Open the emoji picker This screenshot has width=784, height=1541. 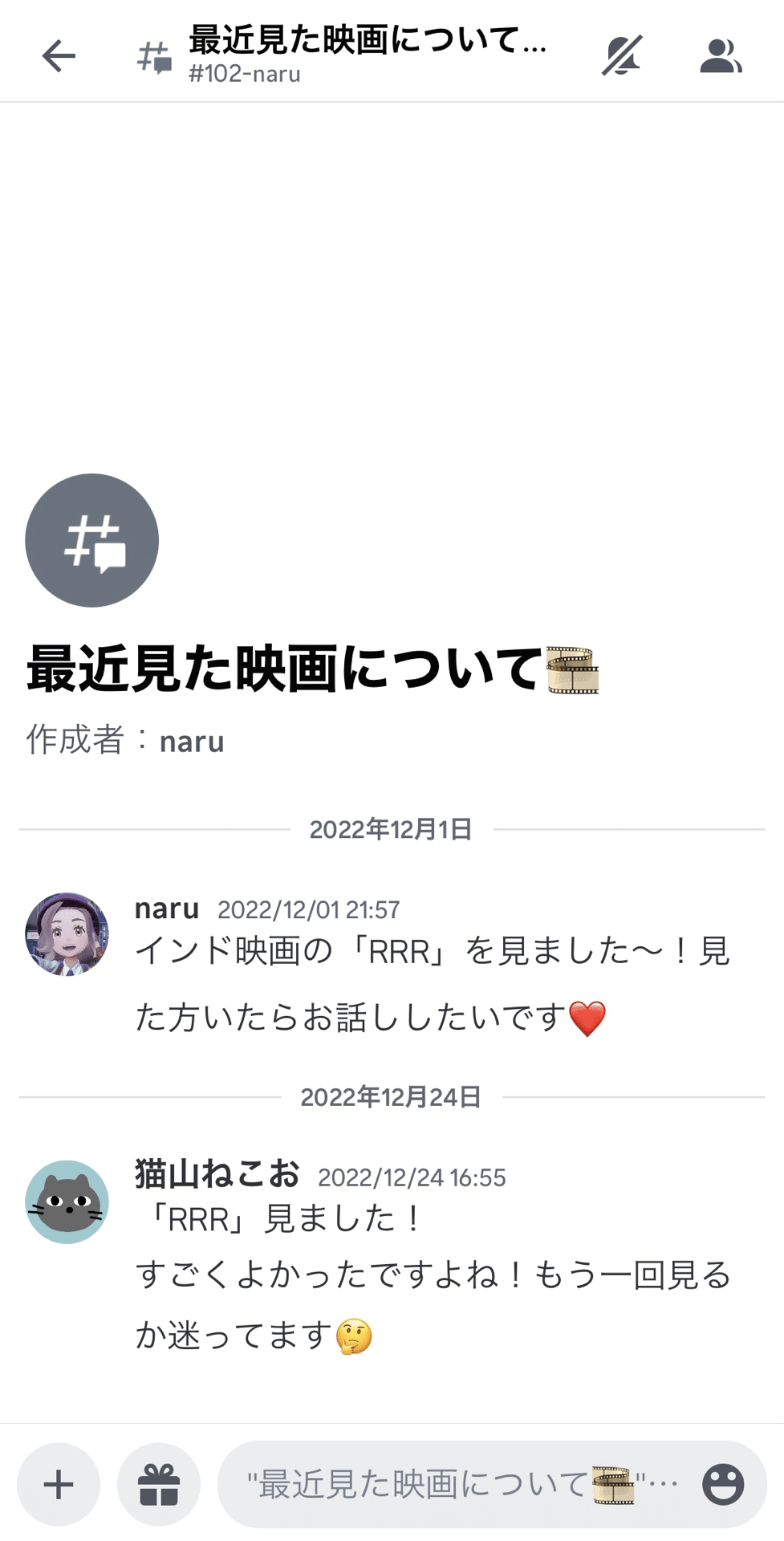click(723, 1484)
